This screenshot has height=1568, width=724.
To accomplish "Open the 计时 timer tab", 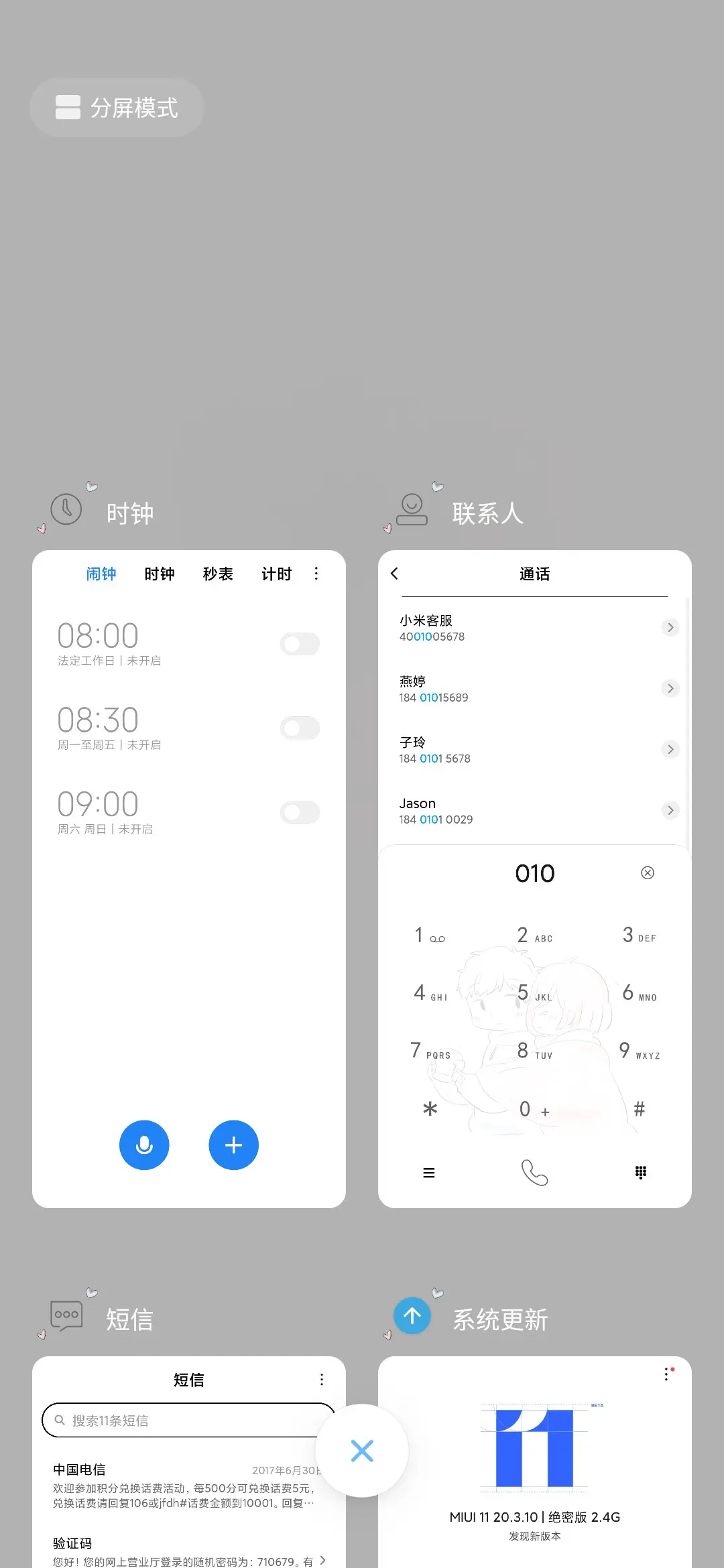I will coord(276,574).
